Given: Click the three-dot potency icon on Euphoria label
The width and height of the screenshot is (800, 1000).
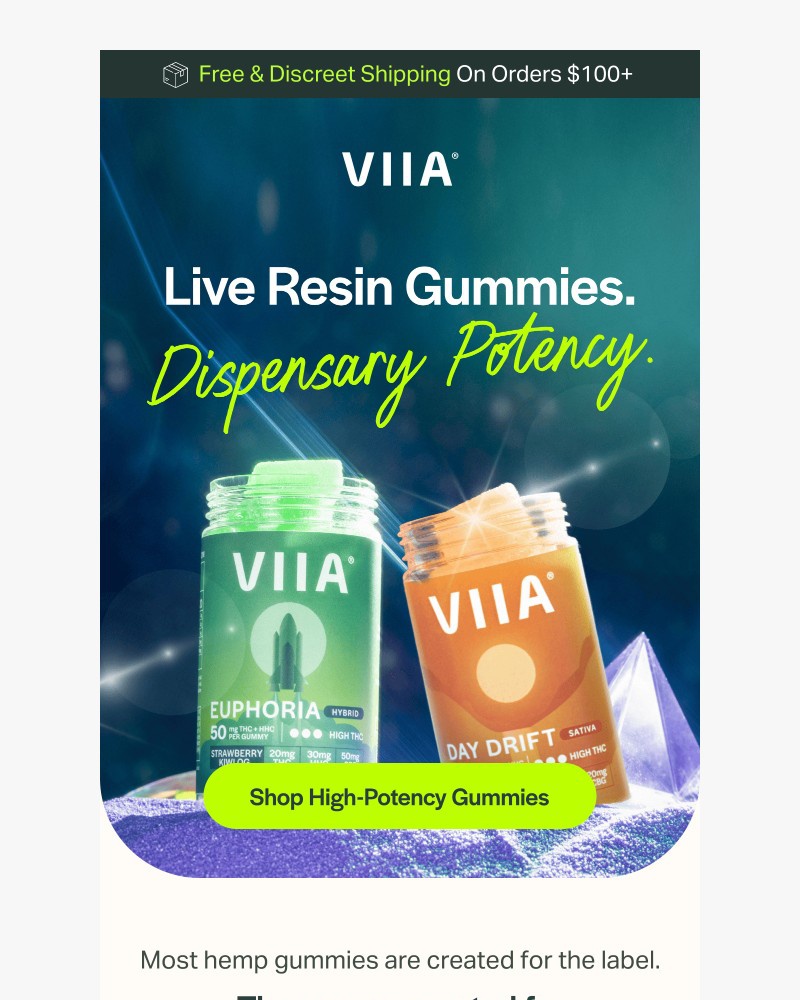Looking at the screenshot, I should point(305,733).
